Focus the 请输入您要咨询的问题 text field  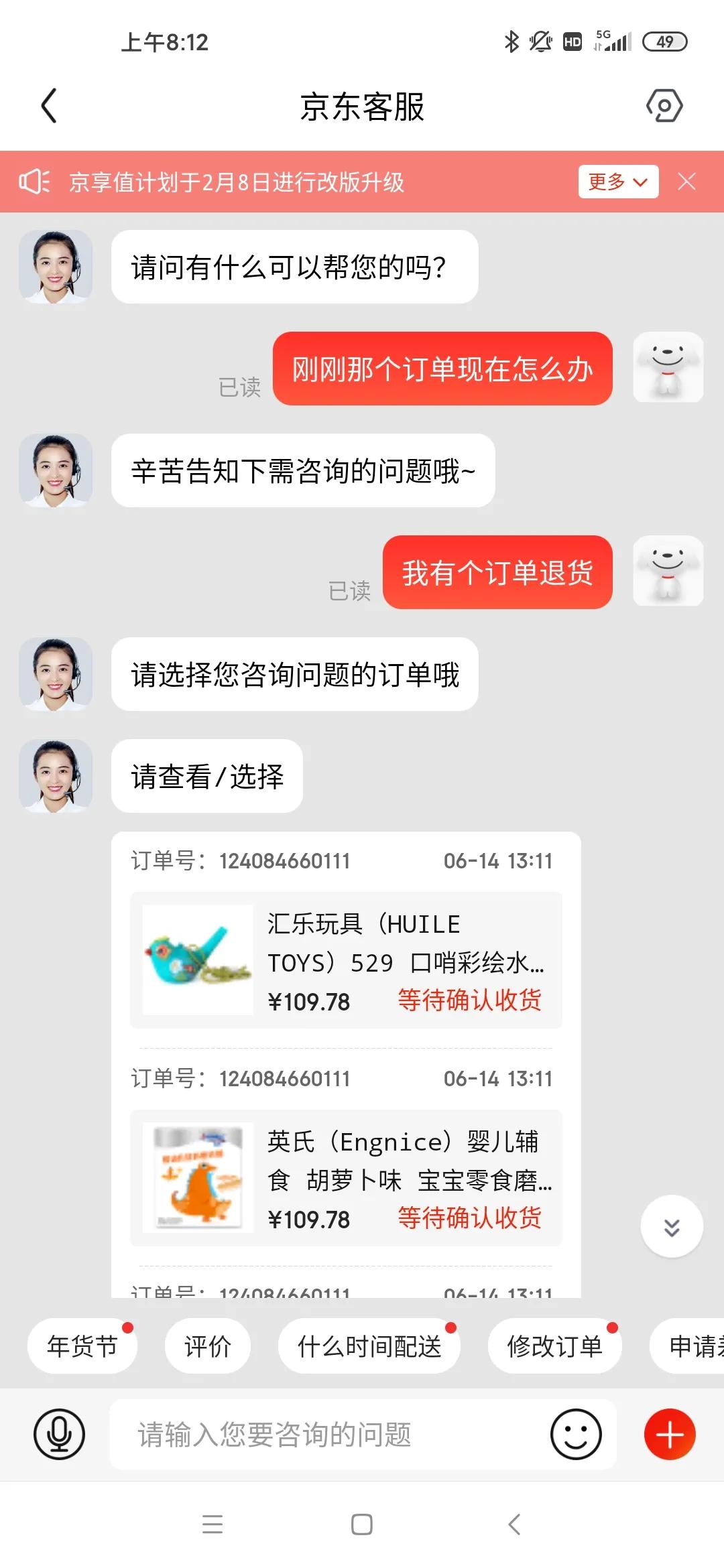coord(328,1434)
